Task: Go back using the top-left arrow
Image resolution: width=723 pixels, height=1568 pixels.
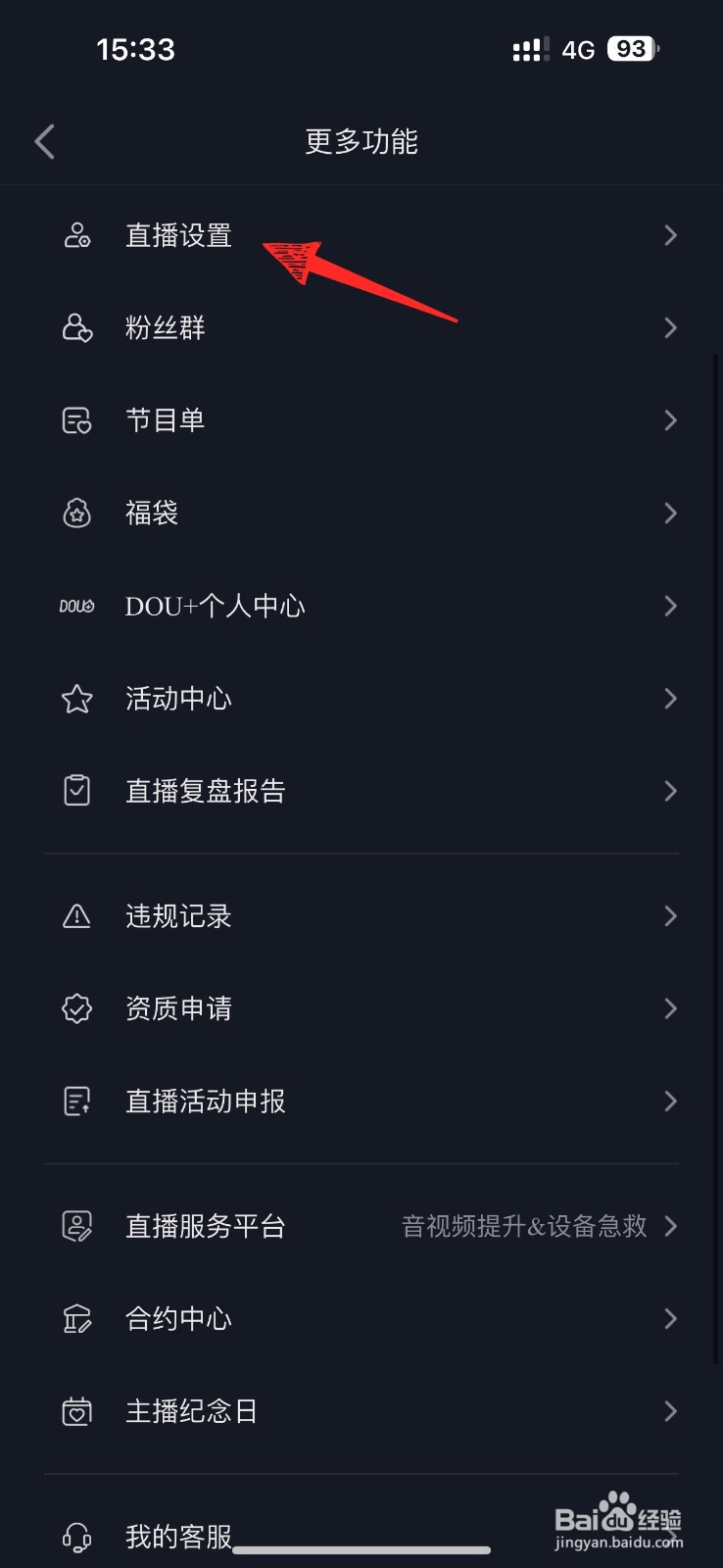Action: (x=45, y=142)
